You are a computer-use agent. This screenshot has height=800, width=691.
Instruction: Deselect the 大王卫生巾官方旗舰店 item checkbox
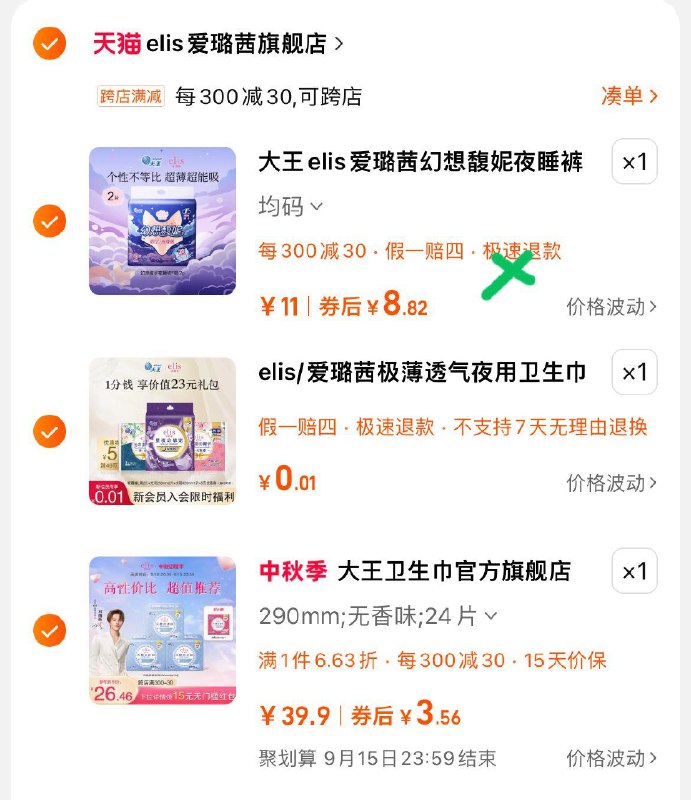49,631
